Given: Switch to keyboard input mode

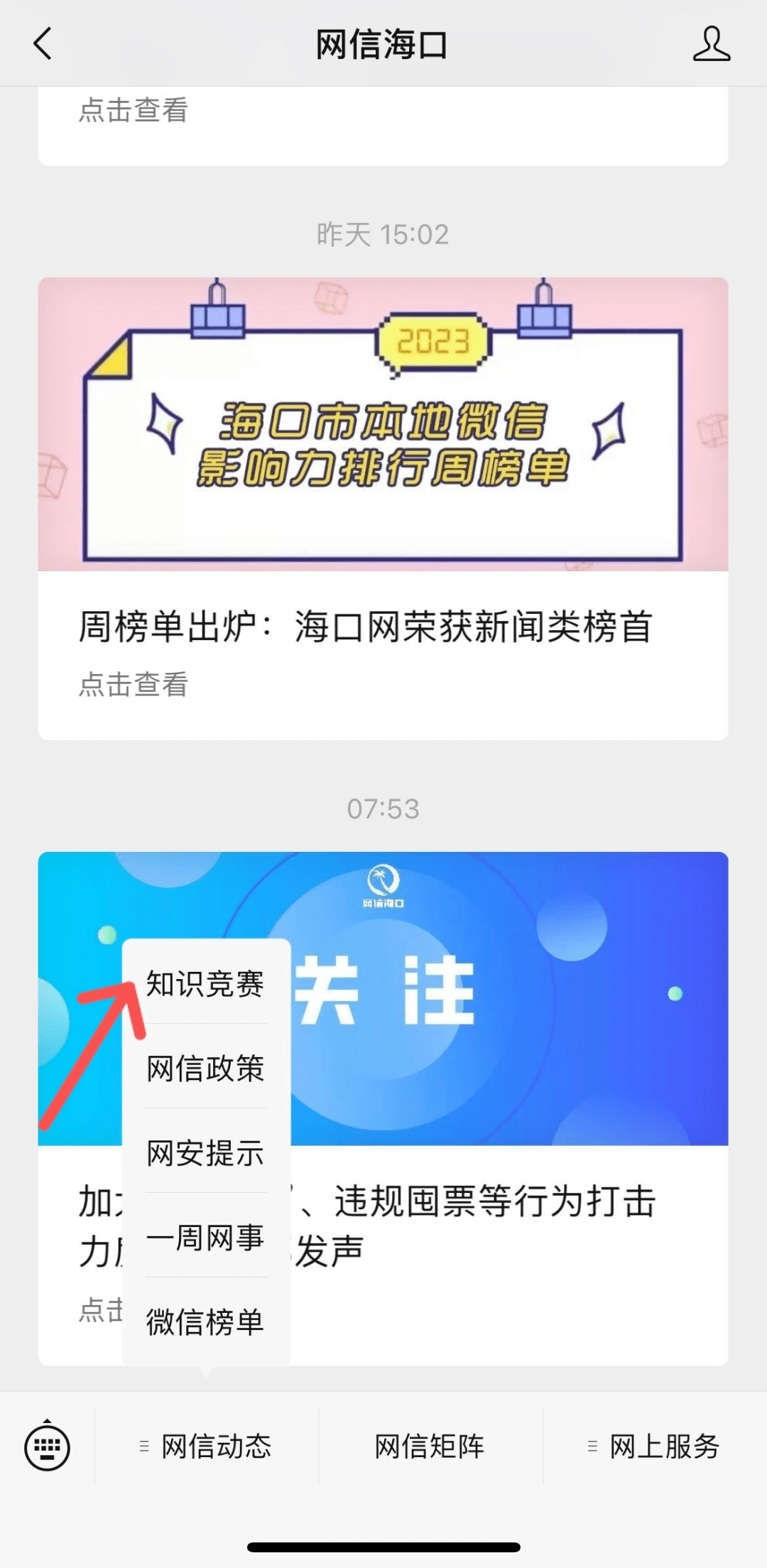Looking at the screenshot, I should 47,1447.
